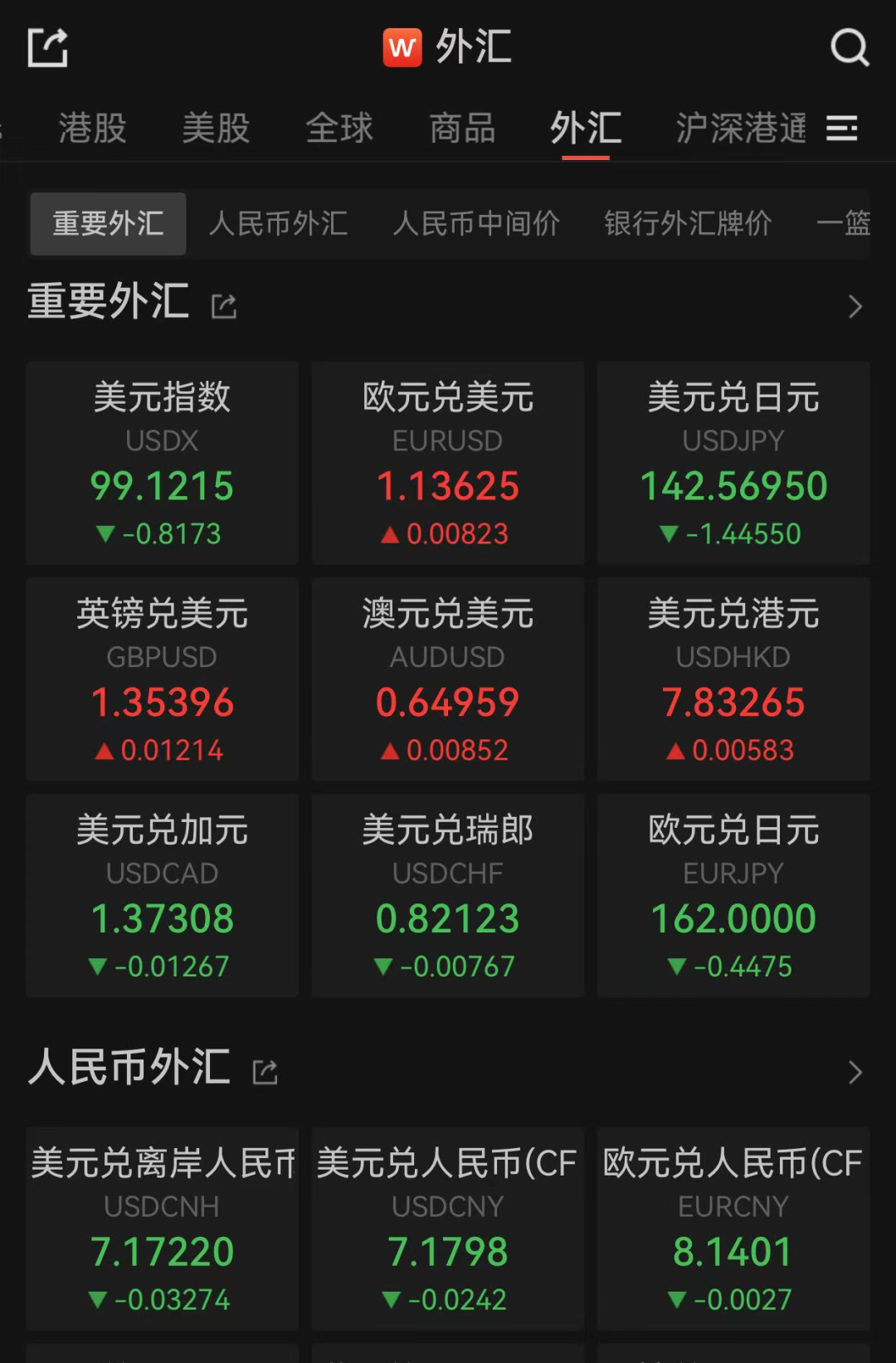
Task: Open search using the magnifier icon
Action: point(849,47)
